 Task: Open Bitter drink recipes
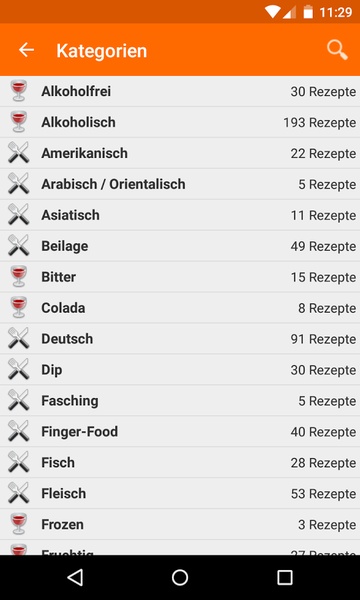tap(180, 277)
